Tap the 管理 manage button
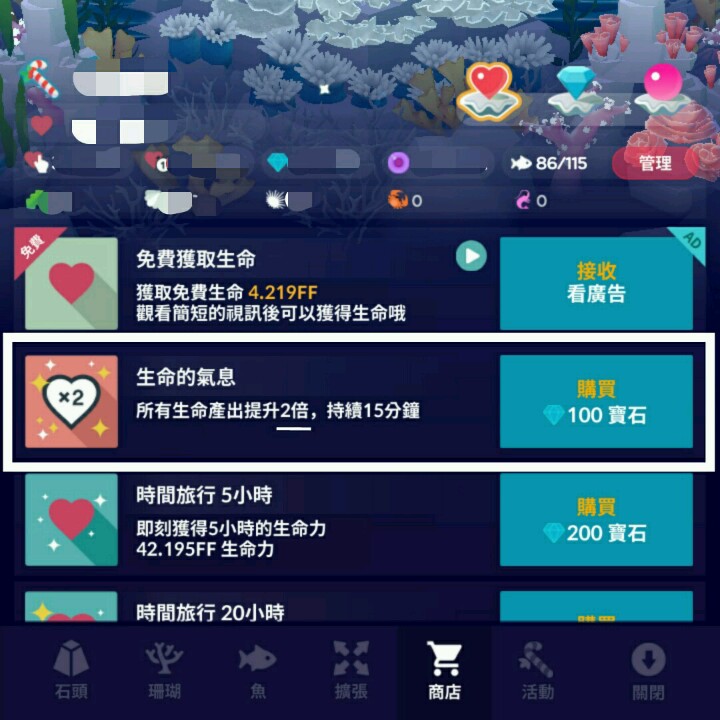 point(655,163)
